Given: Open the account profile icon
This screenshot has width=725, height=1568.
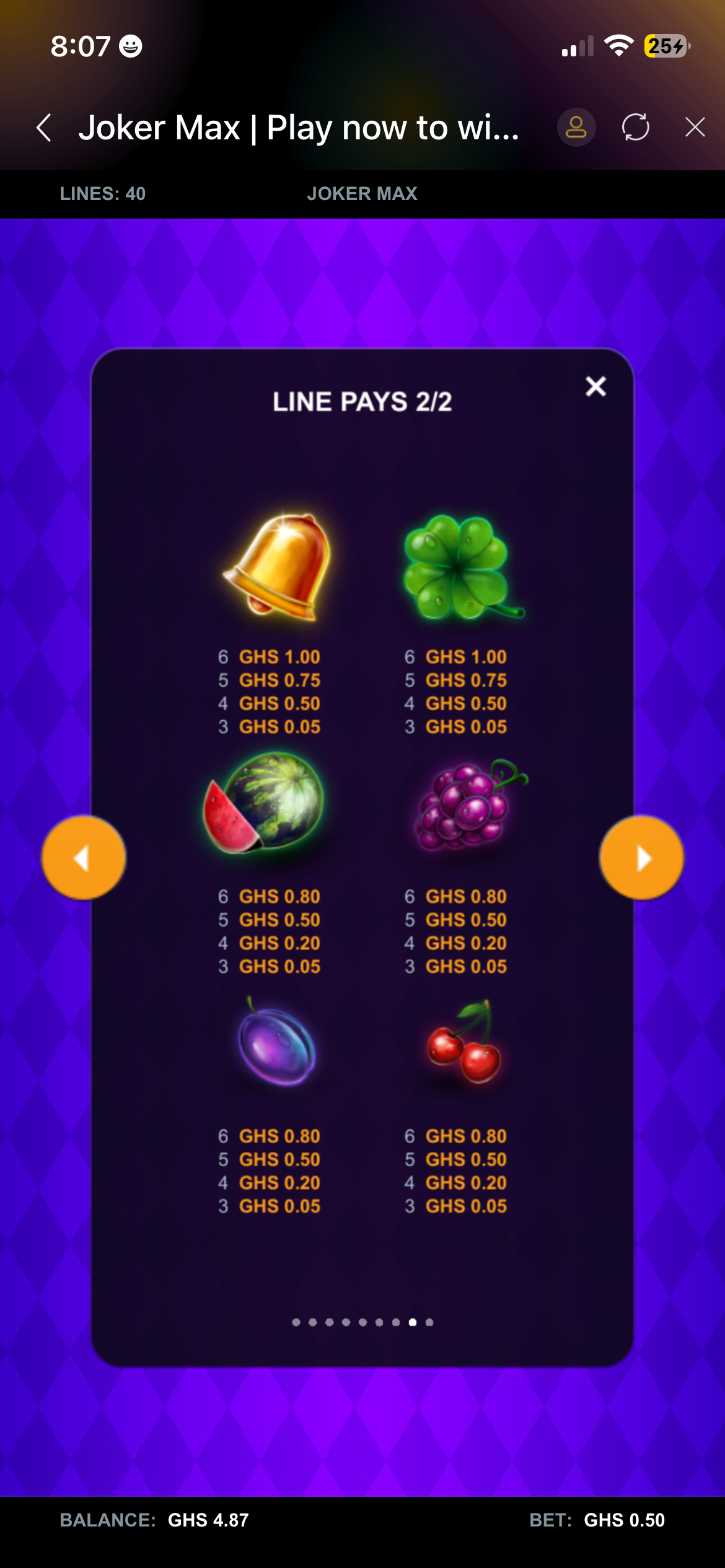Looking at the screenshot, I should click(x=576, y=128).
